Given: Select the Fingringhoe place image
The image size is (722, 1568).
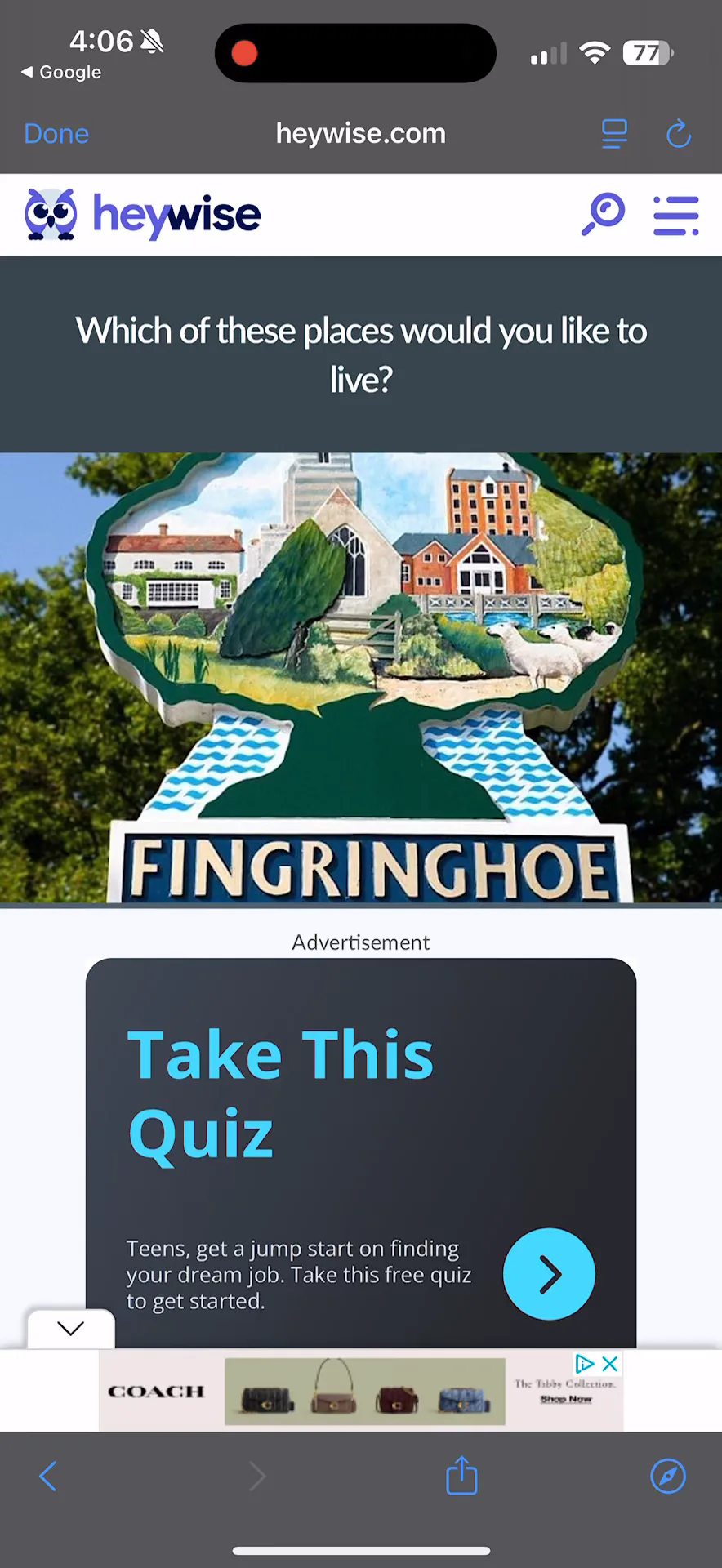Looking at the screenshot, I should [x=361, y=678].
